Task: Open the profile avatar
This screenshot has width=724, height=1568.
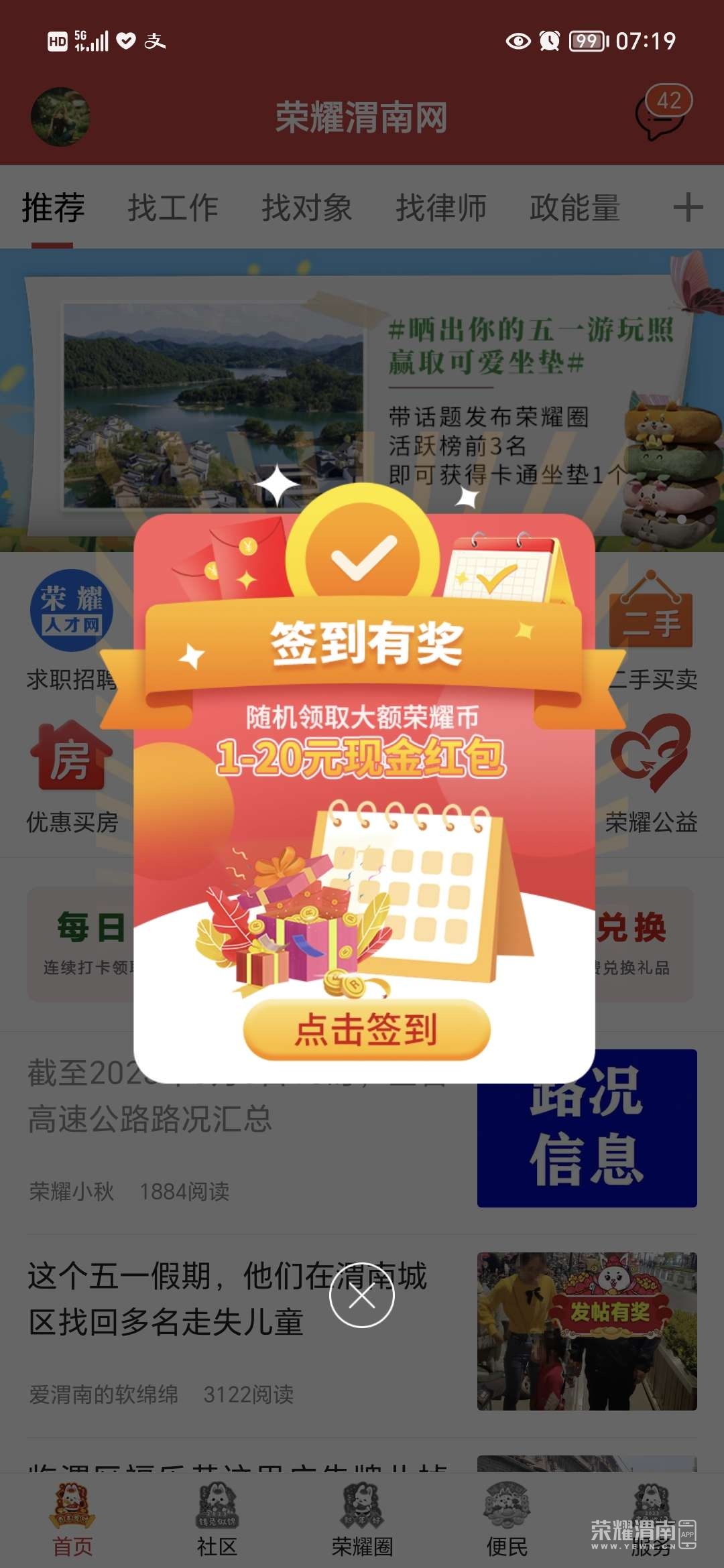Action: pyautogui.click(x=60, y=117)
